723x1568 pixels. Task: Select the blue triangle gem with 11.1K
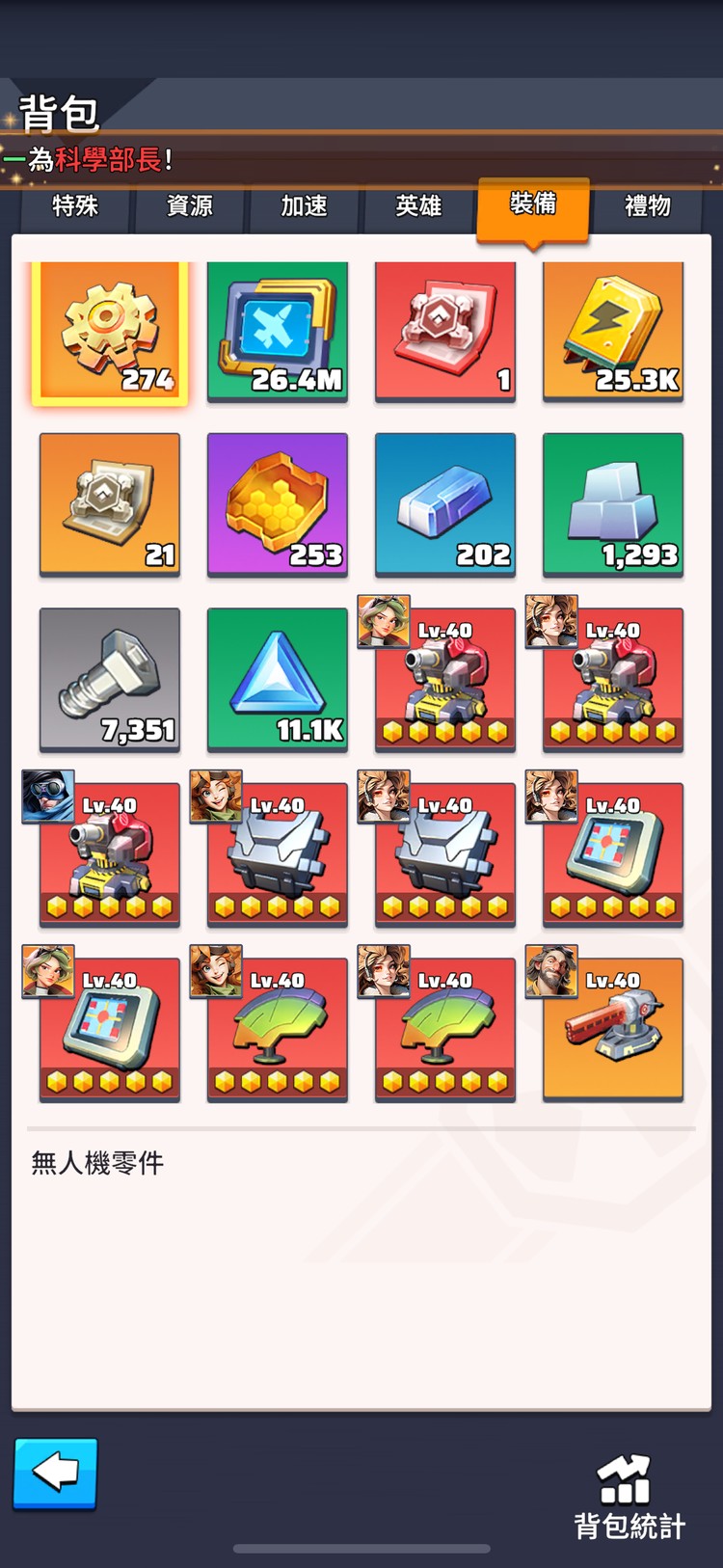[278, 679]
